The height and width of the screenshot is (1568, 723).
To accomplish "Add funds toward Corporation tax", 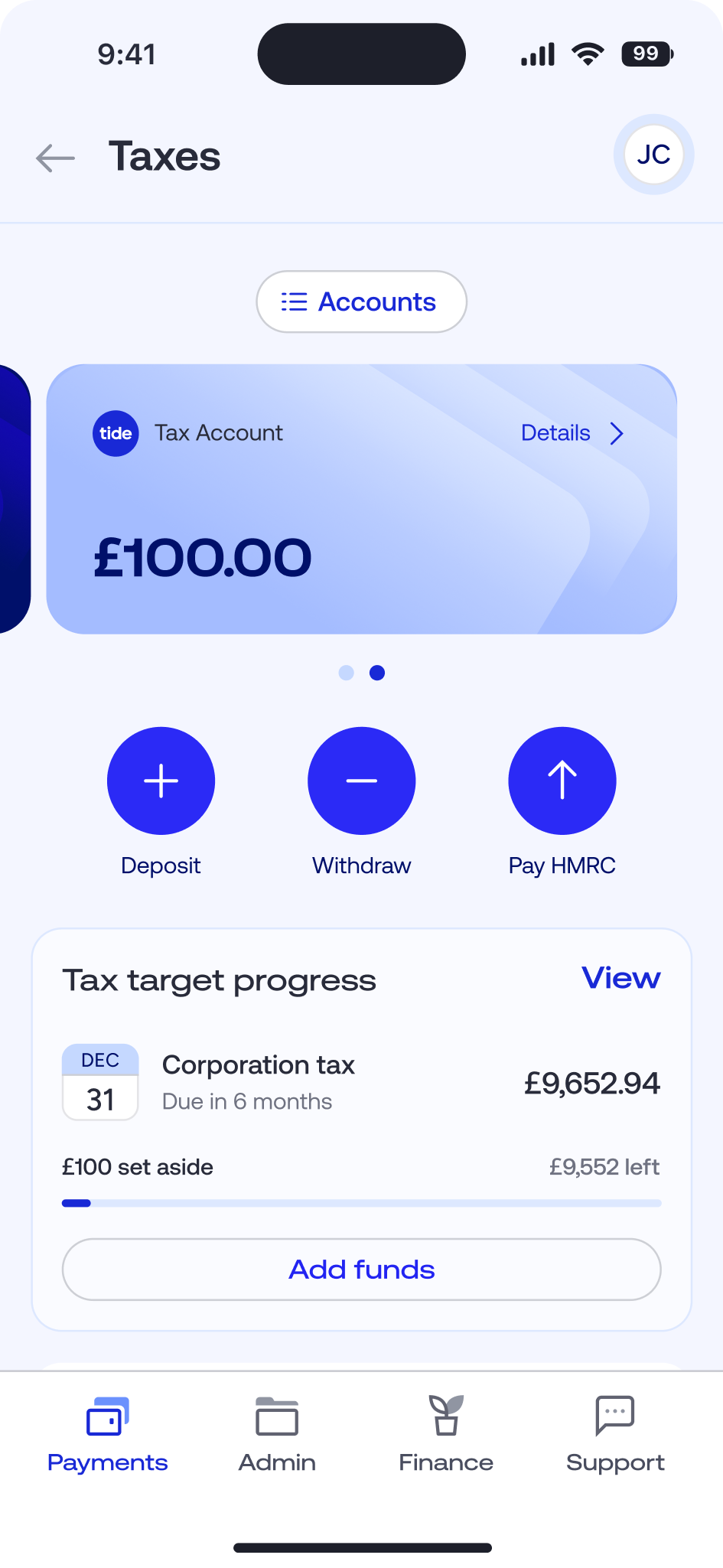I will [361, 1270].
